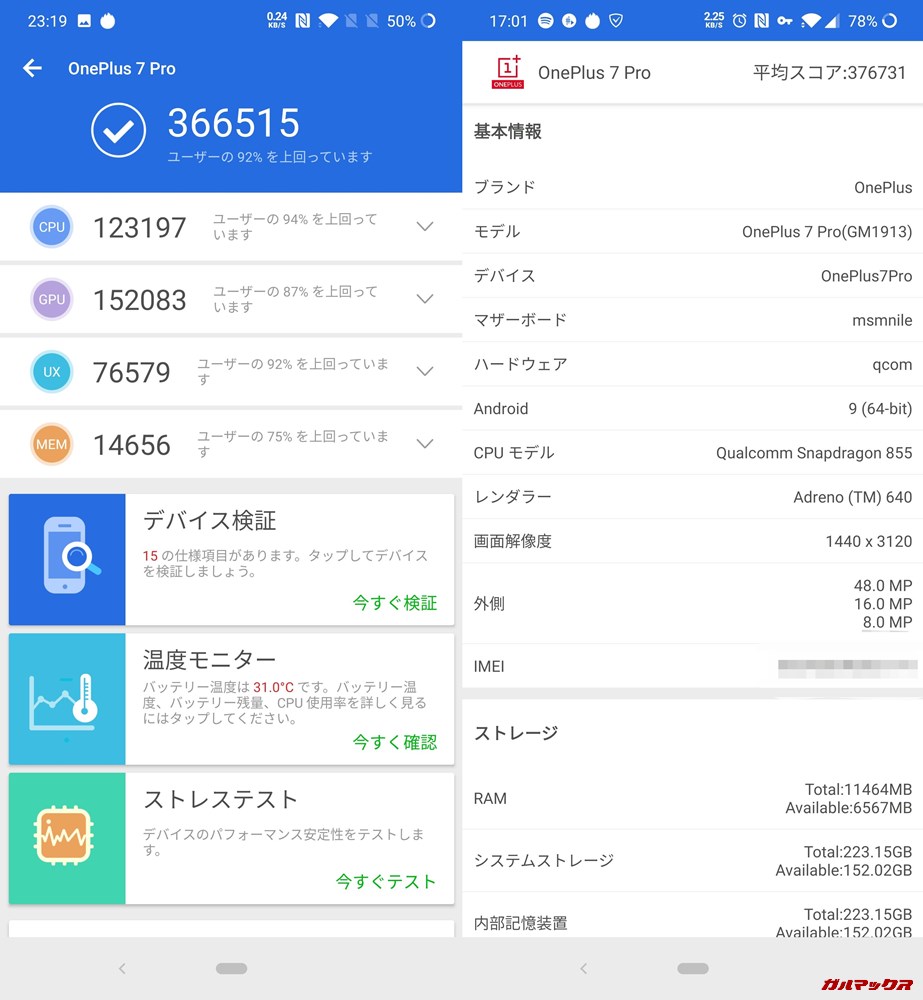
Task: Click the circled checkmark beside score 366515
Action: pyautogui.click(x=118, y=130)
